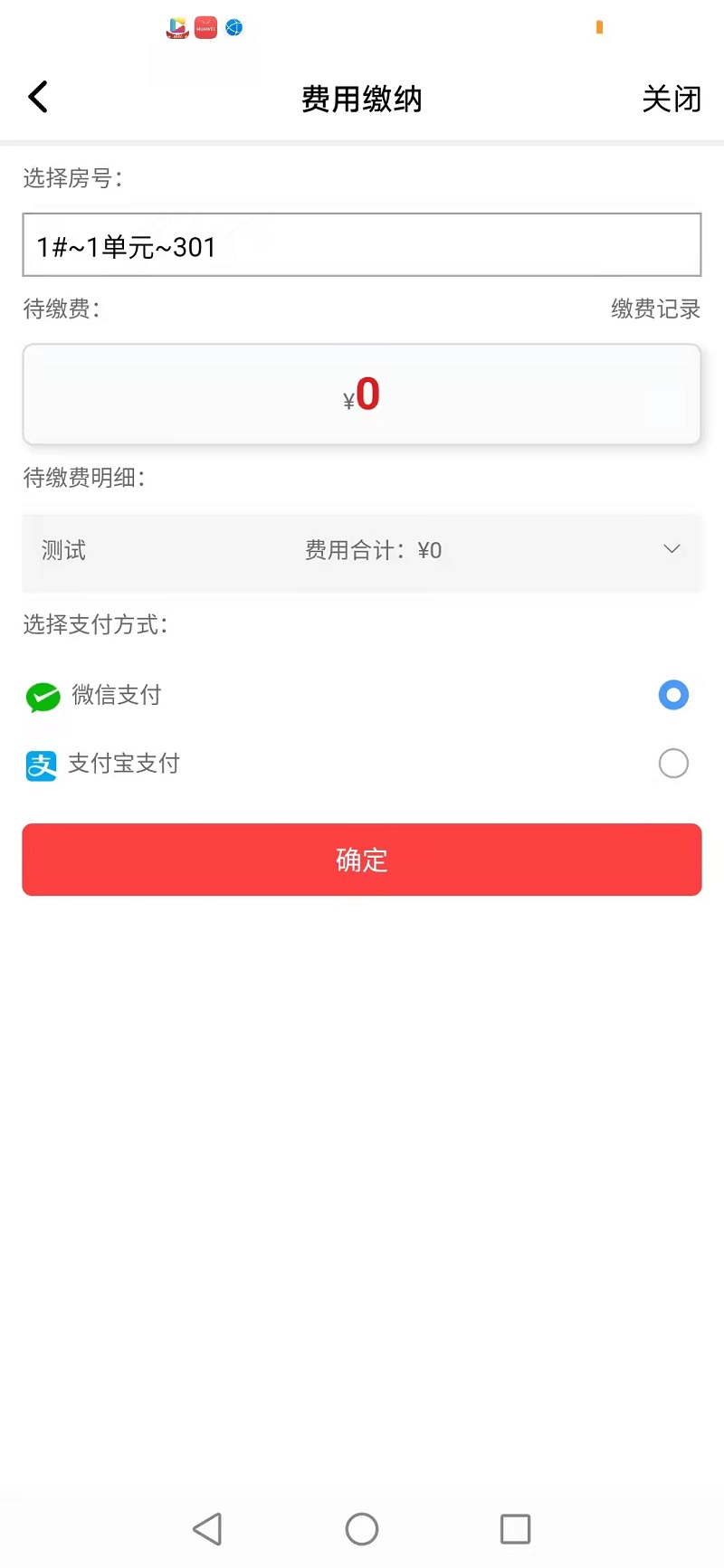Go back using the header arrow
The image size is (724, 1568).
point(38,97)
